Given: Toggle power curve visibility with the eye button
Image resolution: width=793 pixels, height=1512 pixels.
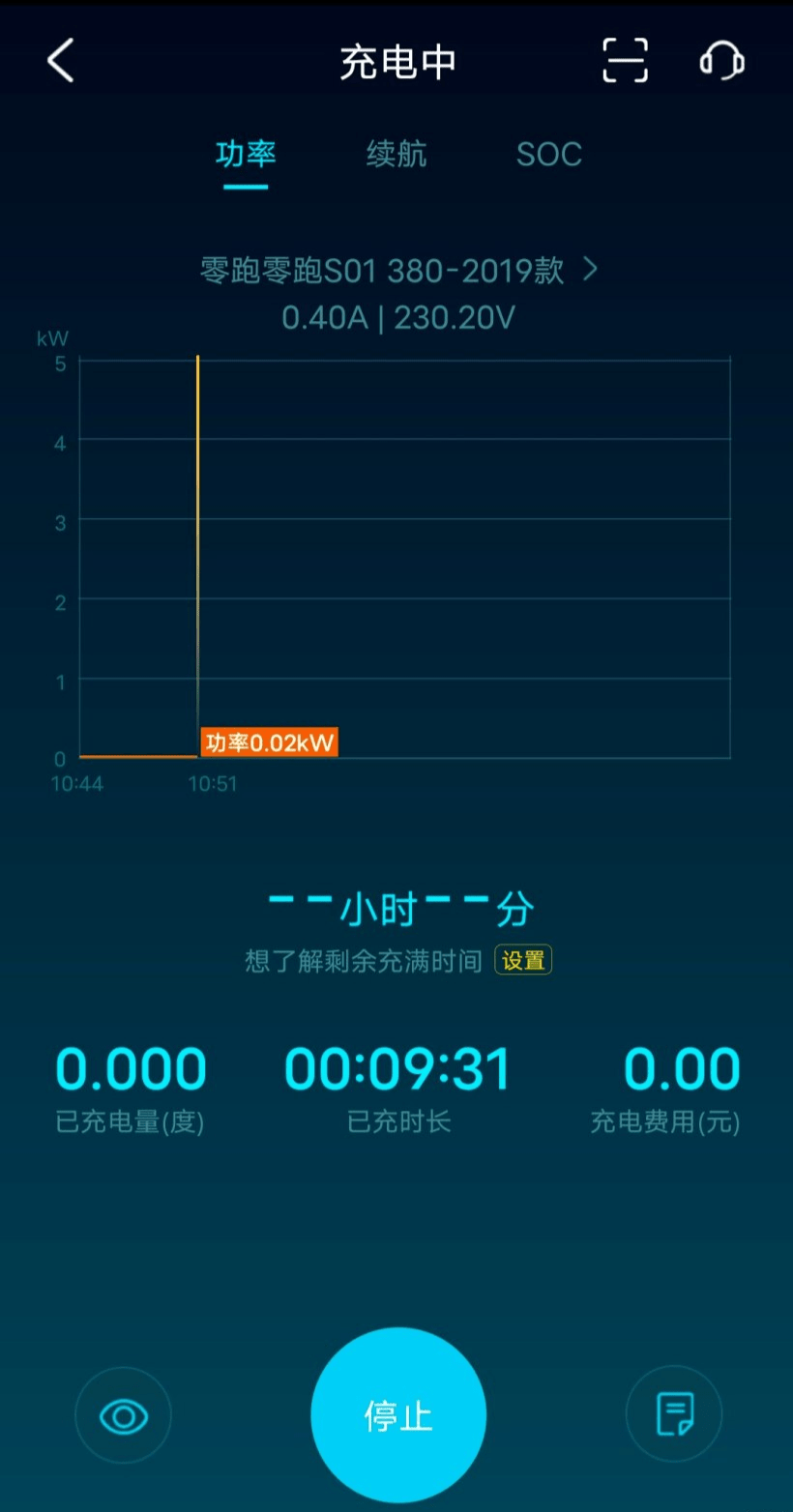Looking at the screenshot, I should 123,1413.
